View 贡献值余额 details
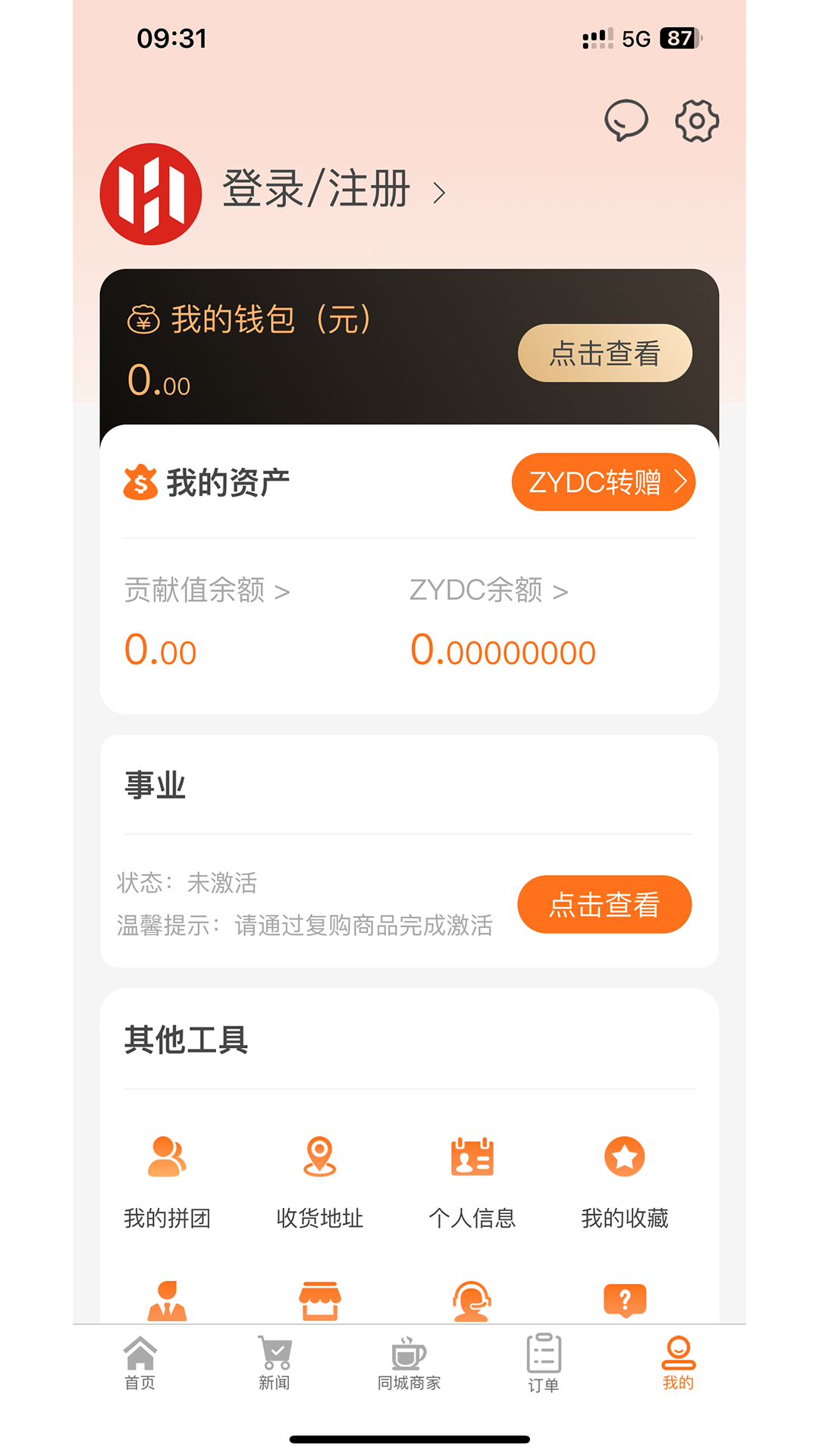819x1456 pixels. point(206,590)
